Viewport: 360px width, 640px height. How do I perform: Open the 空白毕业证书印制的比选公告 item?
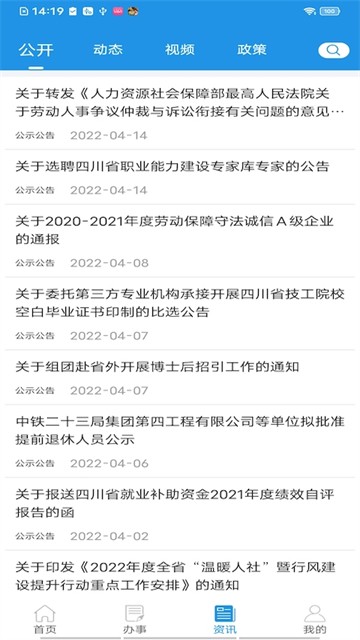[x=180, y=314]
